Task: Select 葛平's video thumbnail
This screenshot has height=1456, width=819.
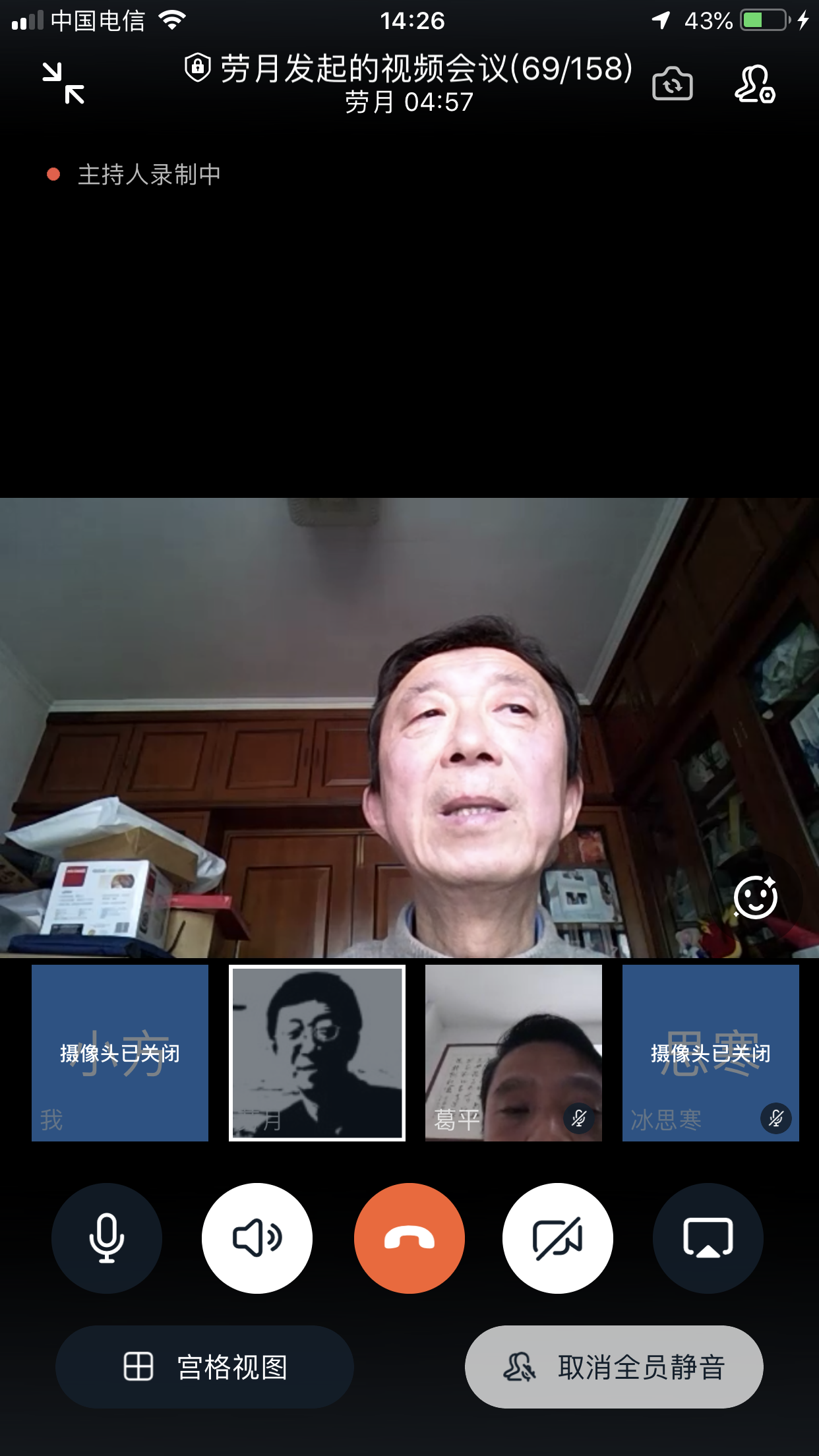Action: tap(514, 1052)
